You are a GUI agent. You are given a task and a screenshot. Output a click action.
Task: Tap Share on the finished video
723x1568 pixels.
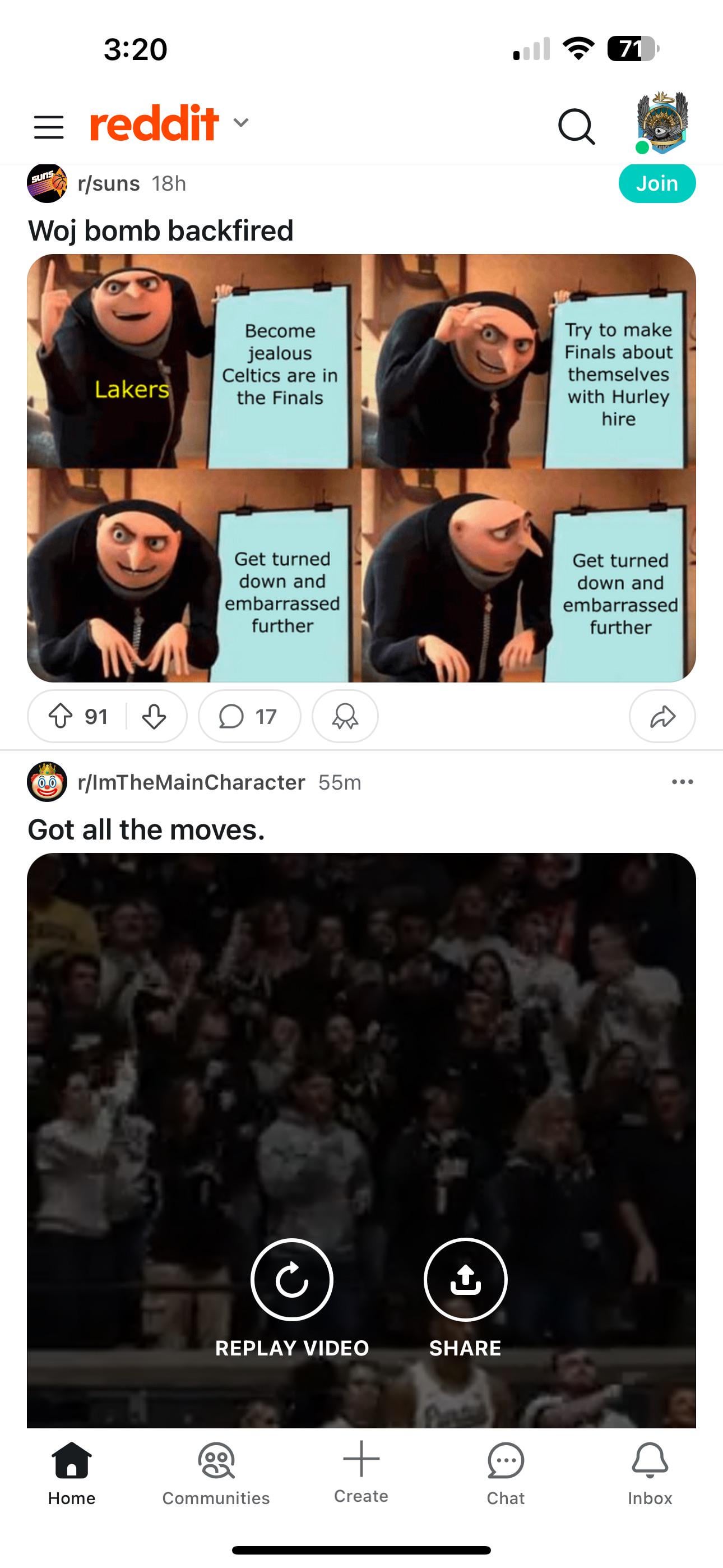pos(466,1280)
